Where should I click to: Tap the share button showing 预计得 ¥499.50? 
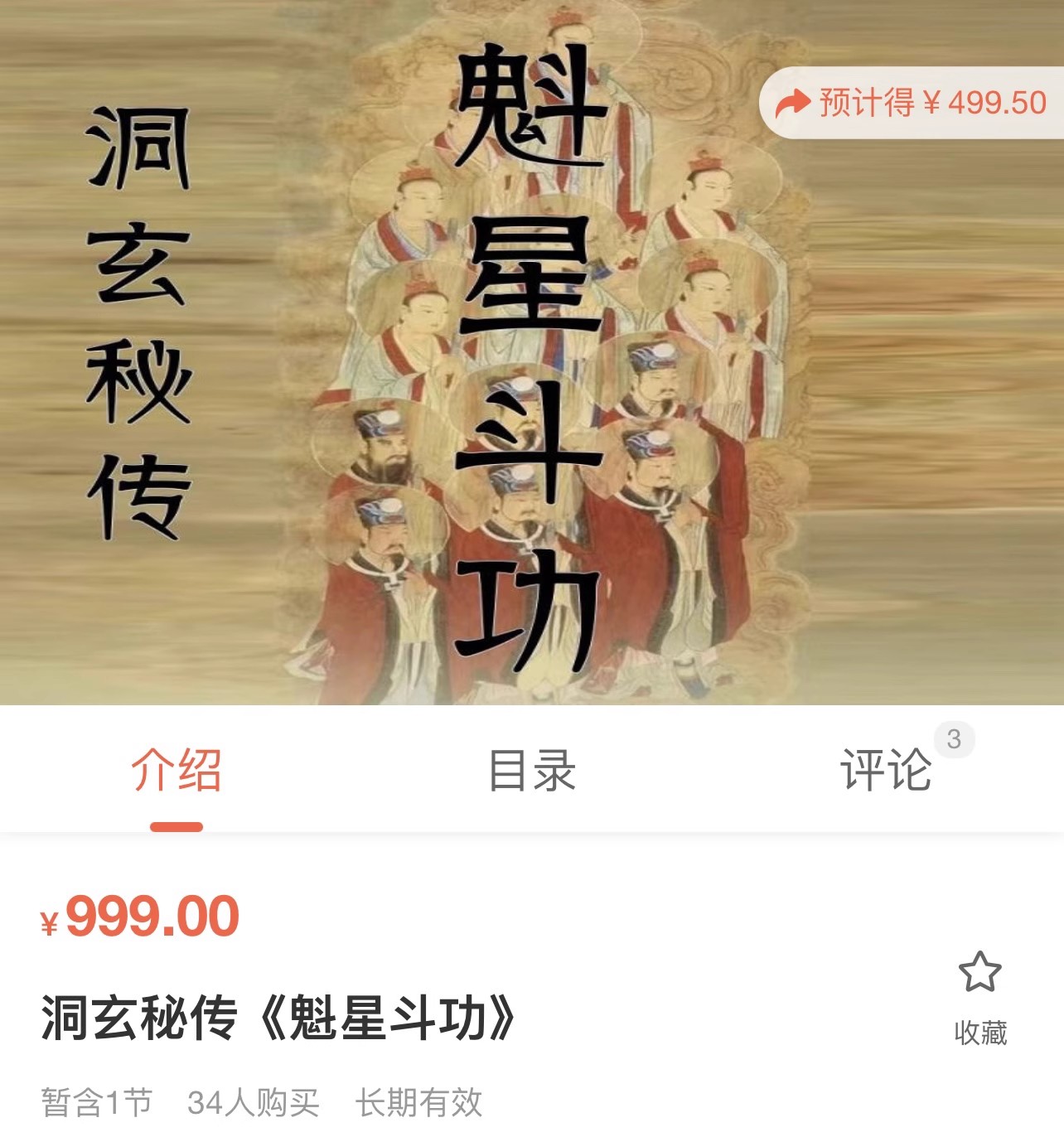coord(912,103)
